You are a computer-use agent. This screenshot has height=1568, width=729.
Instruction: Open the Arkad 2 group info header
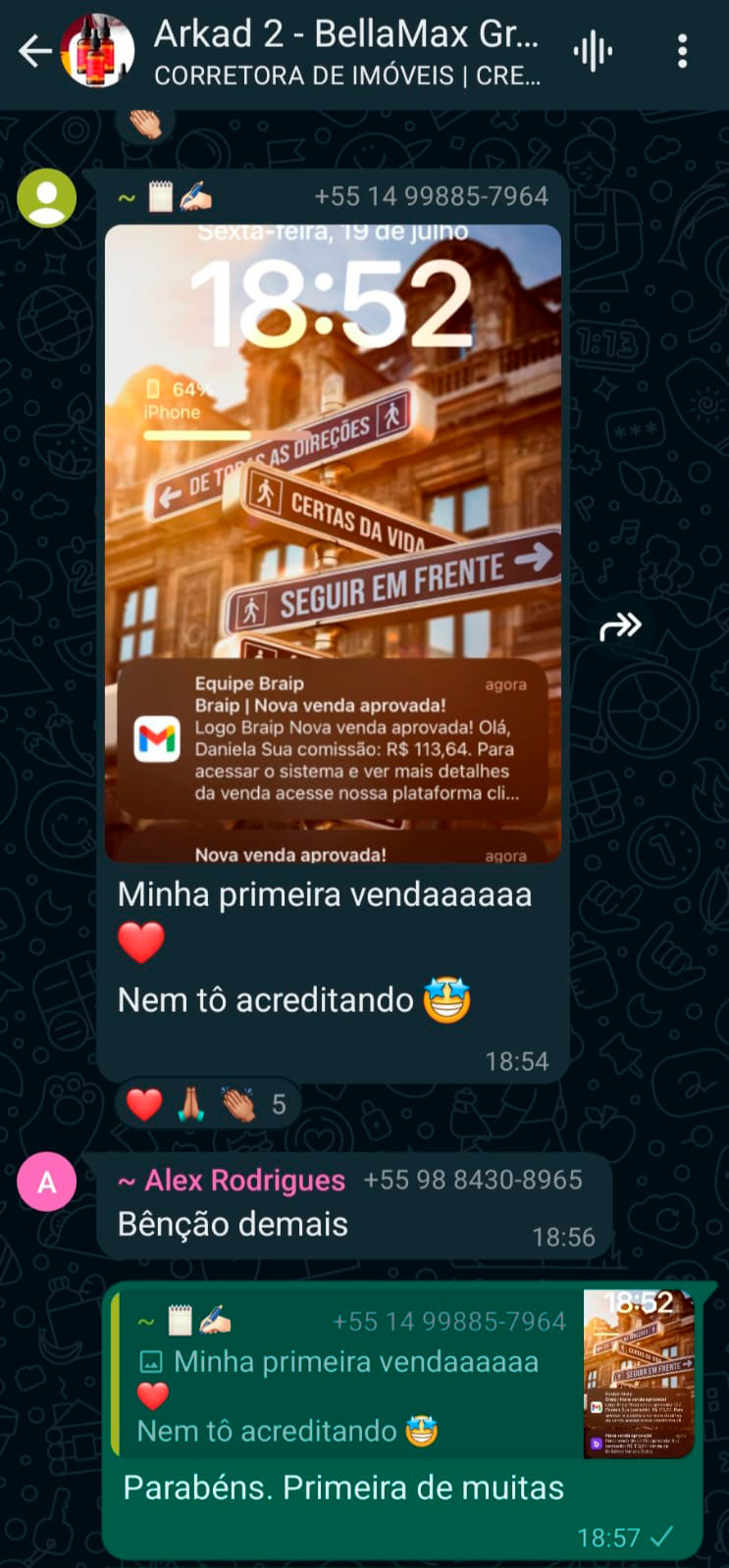point(345,51)
